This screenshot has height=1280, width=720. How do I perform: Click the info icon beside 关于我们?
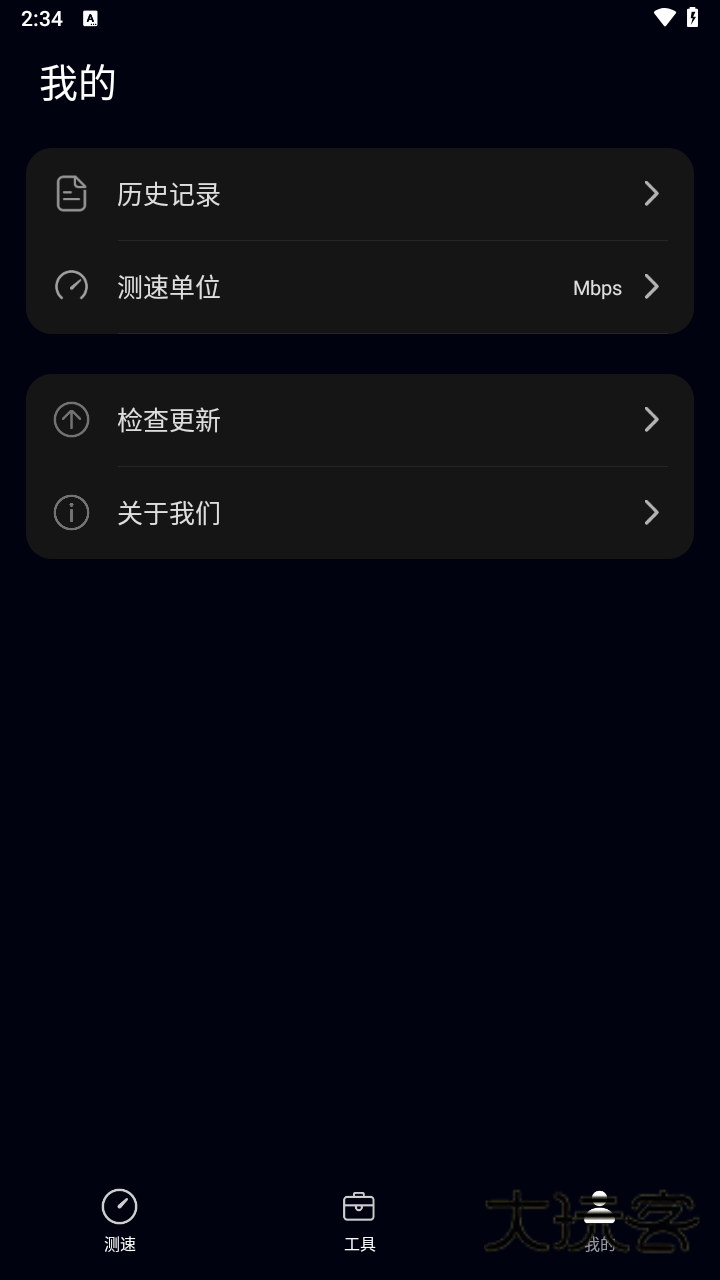[x=71, y=513]
